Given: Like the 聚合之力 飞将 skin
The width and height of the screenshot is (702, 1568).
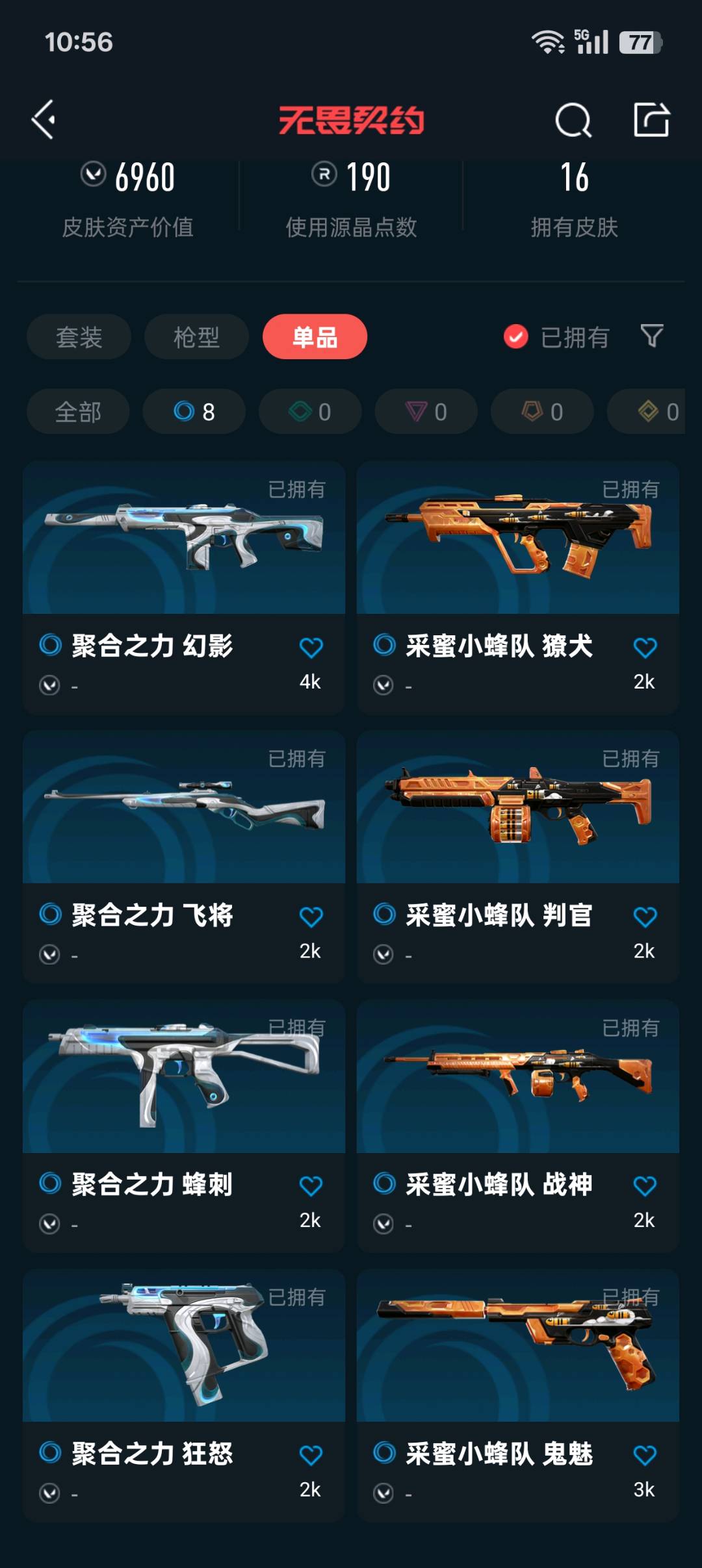Looking at the screenshot, I should tap(311, 917).
